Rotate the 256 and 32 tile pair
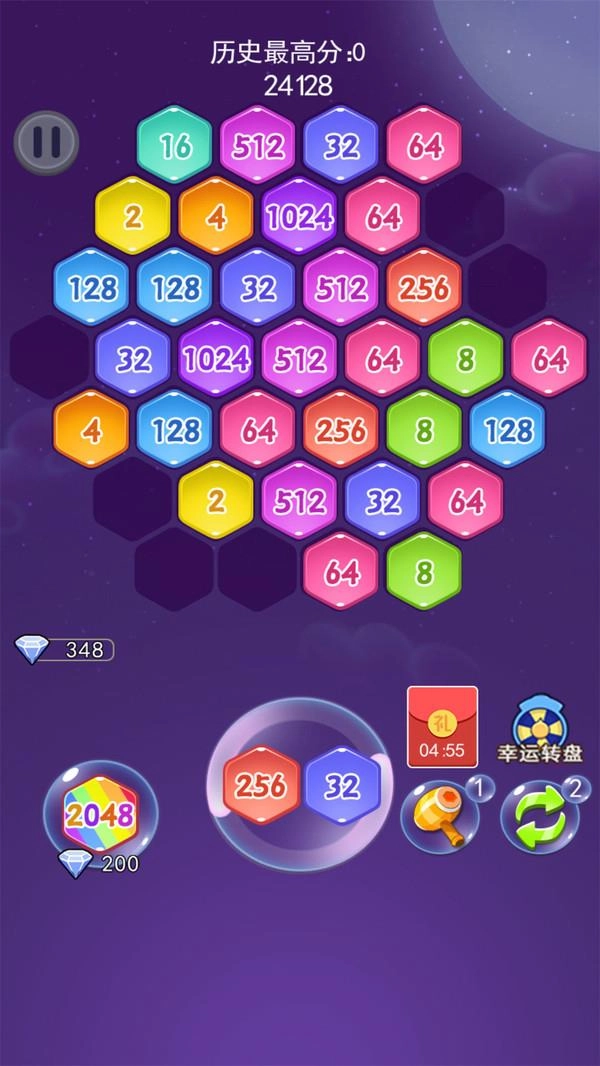600x1066 pixels. point(301,785)
